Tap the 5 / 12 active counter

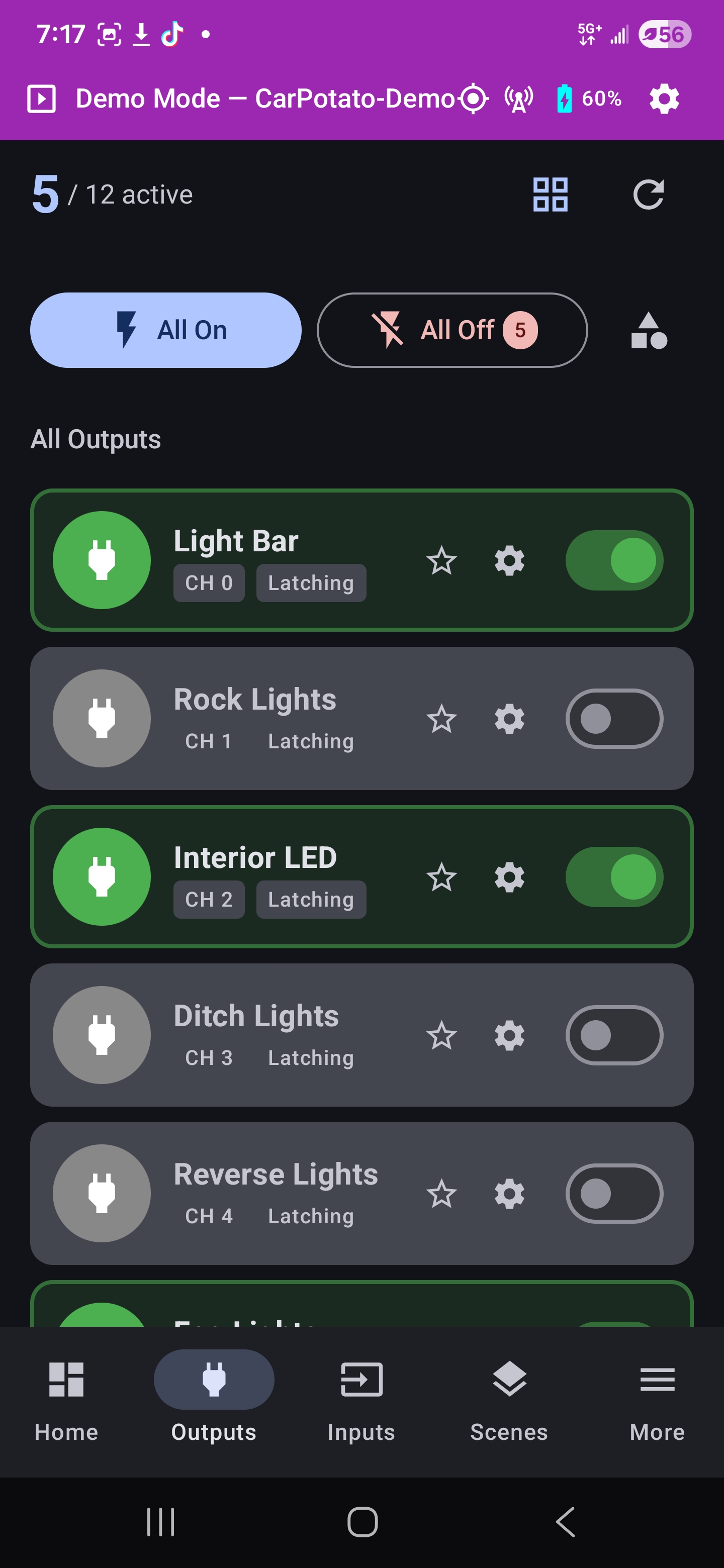tap(112, 193)
